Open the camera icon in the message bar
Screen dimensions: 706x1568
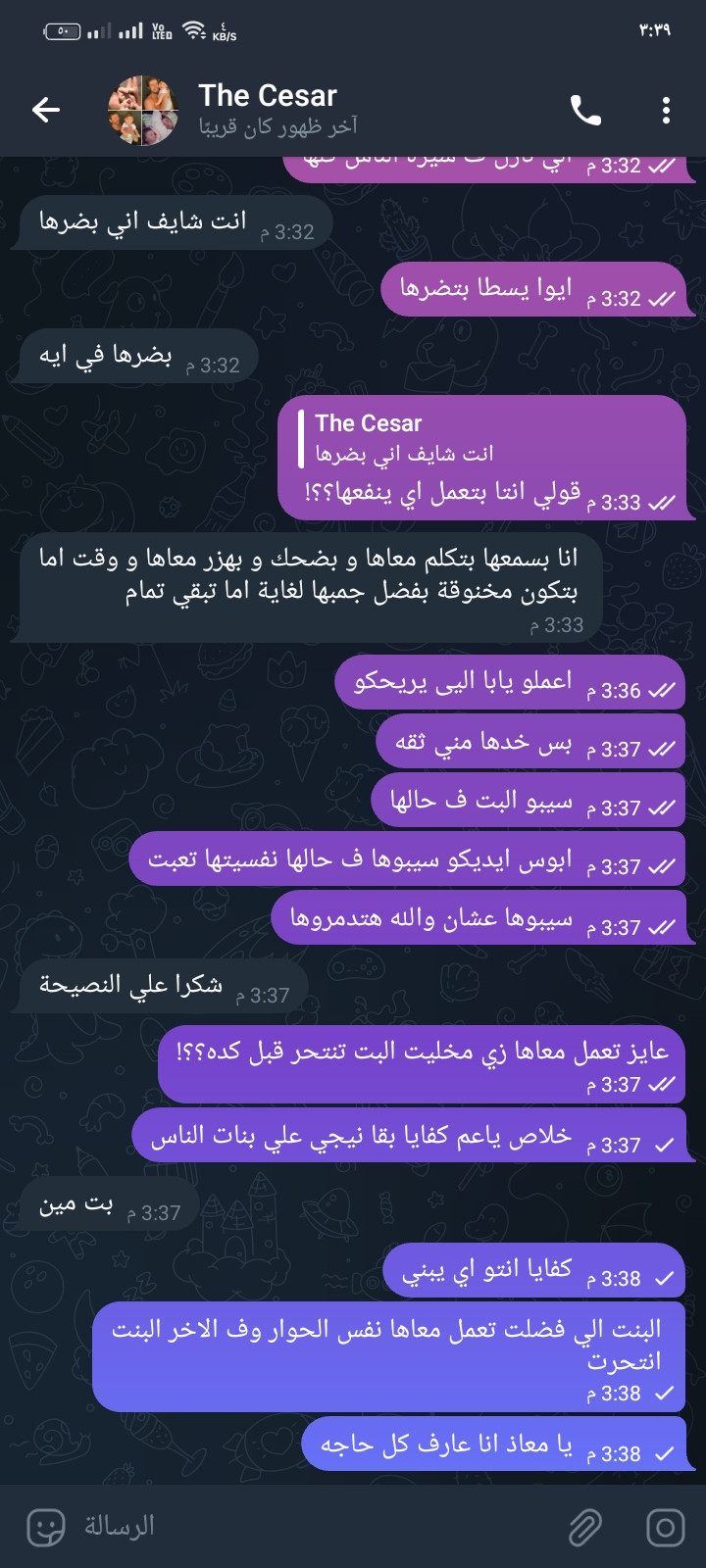[666, 1527]
